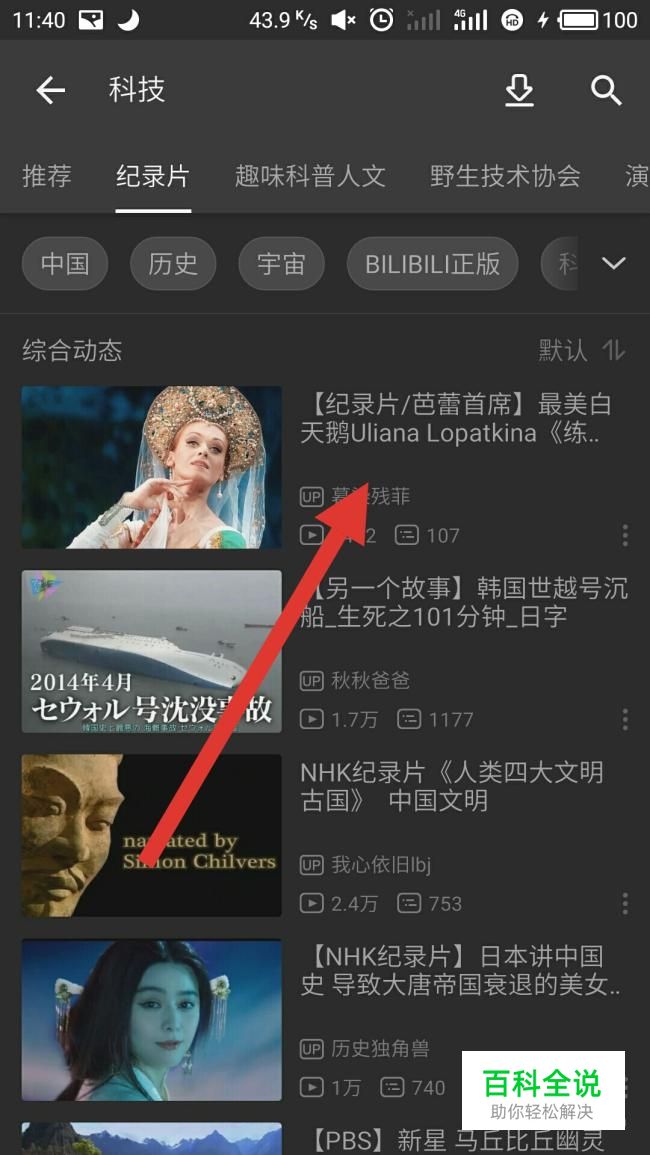Select the BILIBILI正版 filter chip
The image size is (650, 1155).
[432, 264]
